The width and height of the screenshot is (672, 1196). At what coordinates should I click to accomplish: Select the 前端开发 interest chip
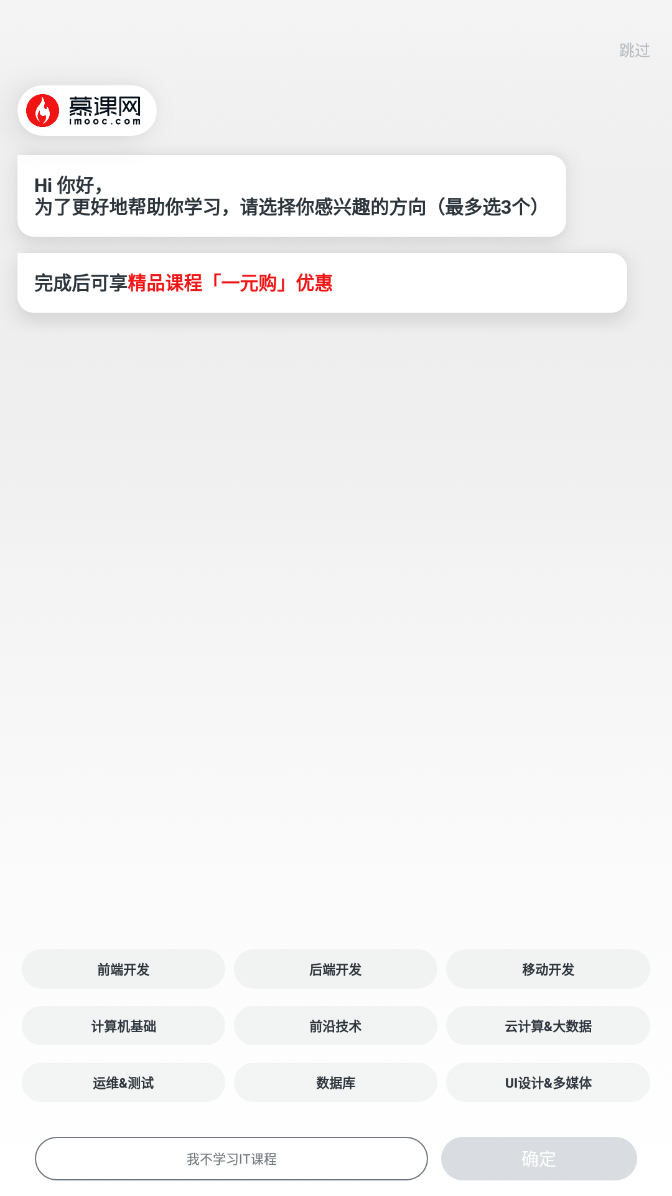pos(123,969)
